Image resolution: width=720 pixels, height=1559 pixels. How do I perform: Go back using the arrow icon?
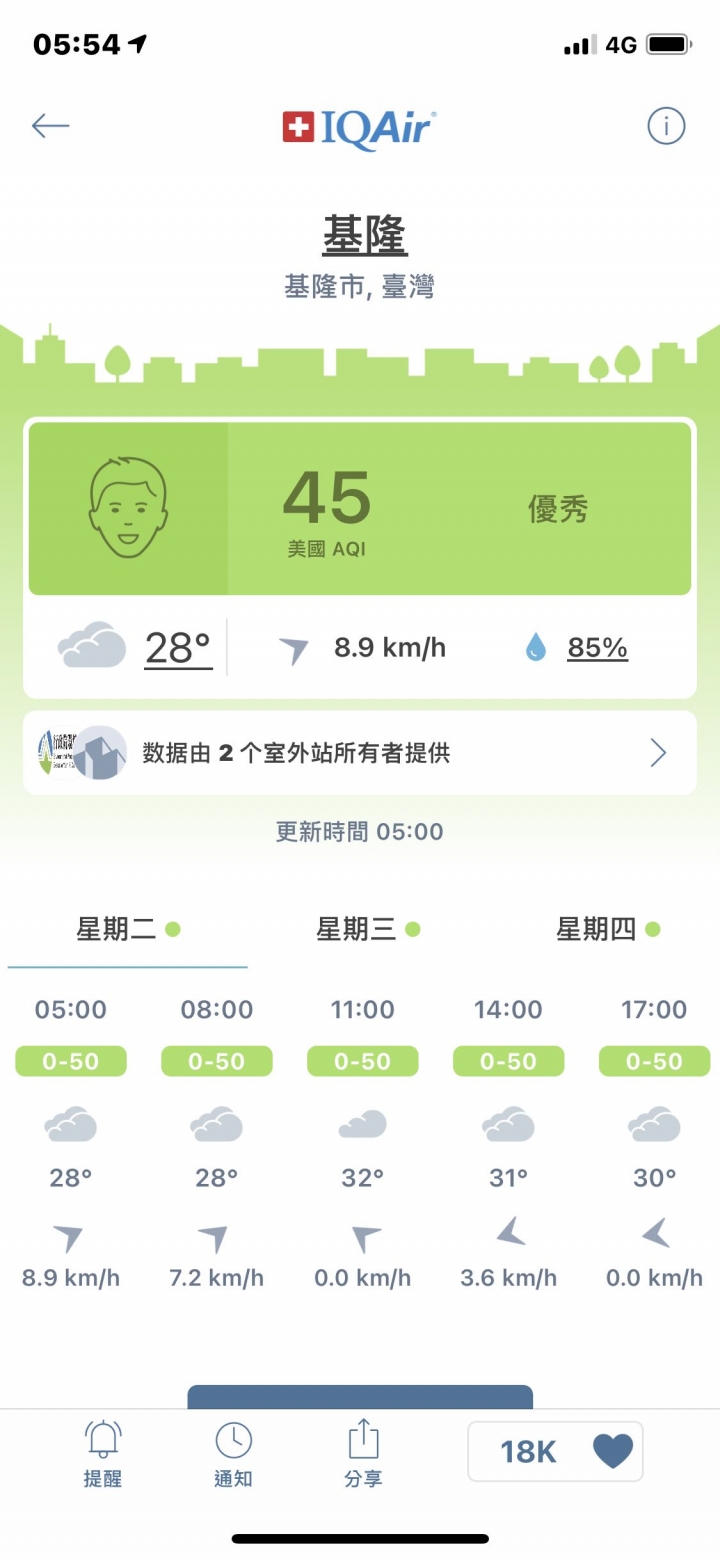point(50,126)
